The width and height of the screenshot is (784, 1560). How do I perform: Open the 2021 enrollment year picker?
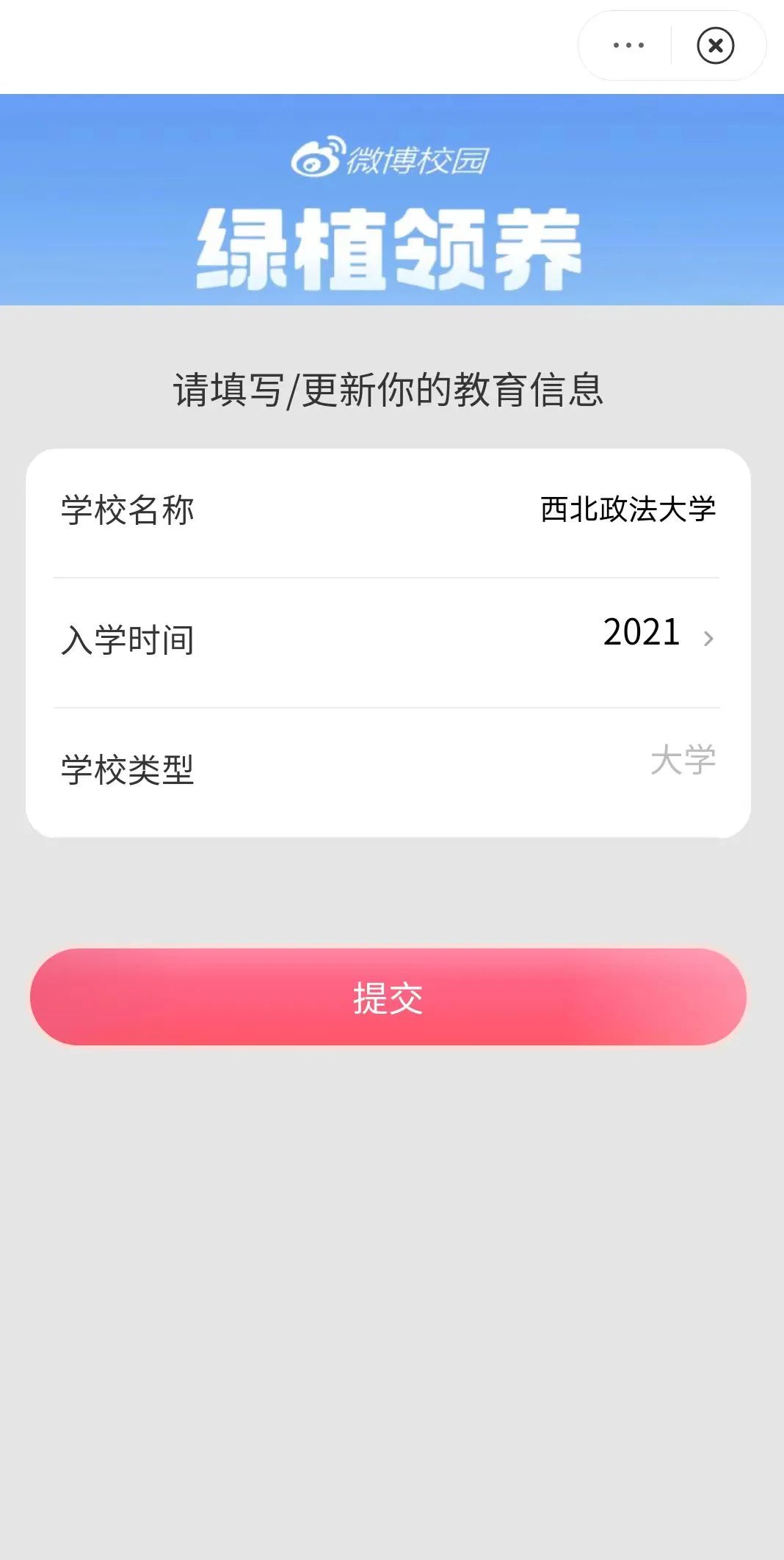click(x=640, y=636)
